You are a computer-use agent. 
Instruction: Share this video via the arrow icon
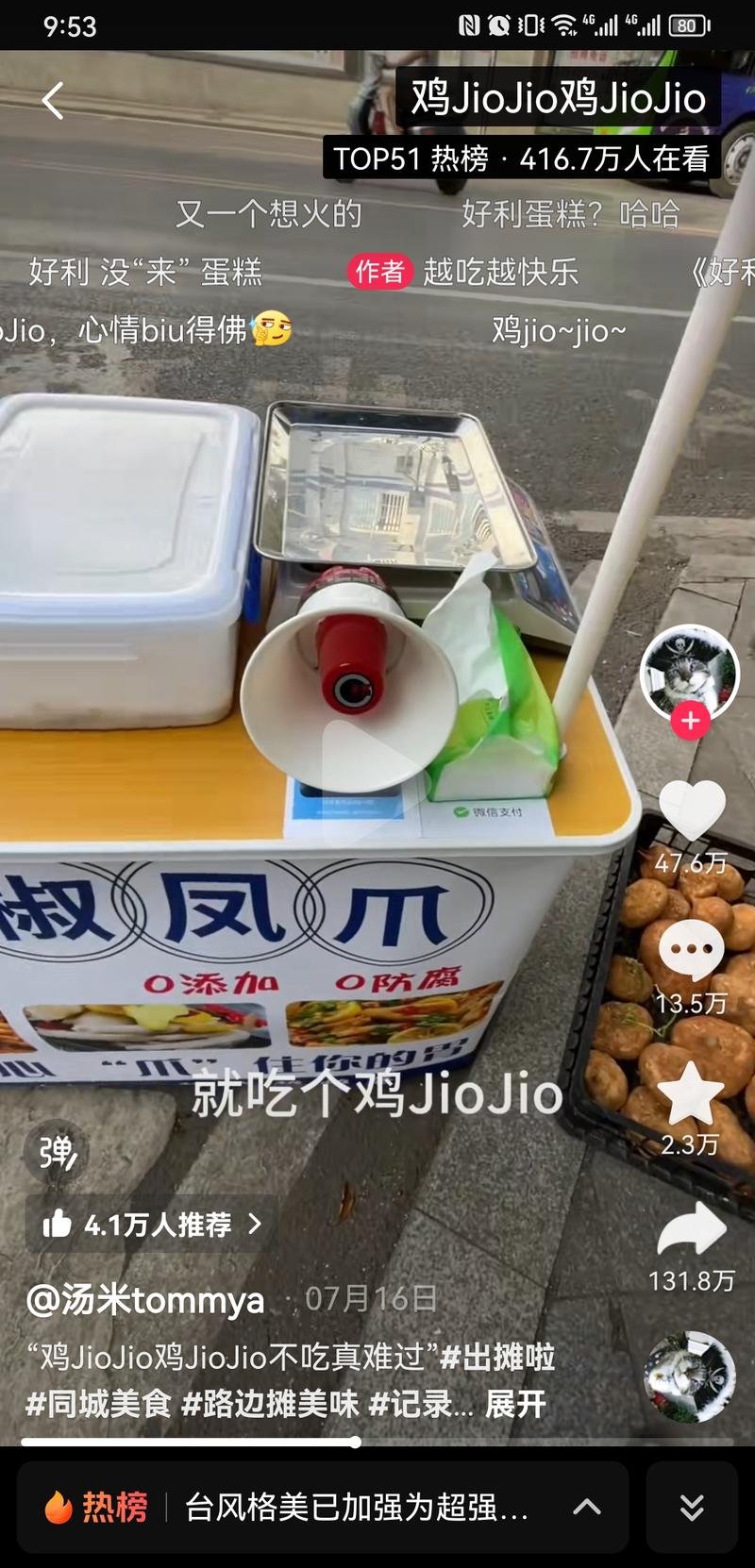[691, 1228]
